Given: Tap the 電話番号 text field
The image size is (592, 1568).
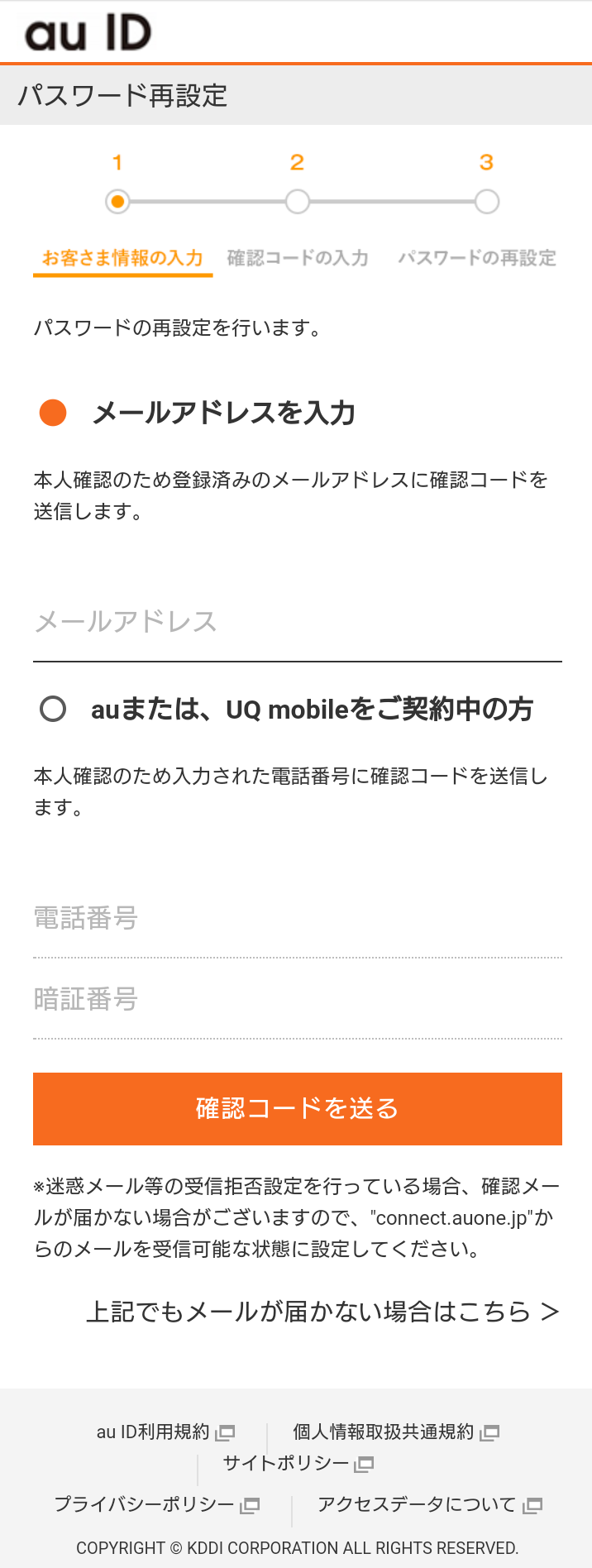Looking at the screenshot, I should [x=298, y=918].
